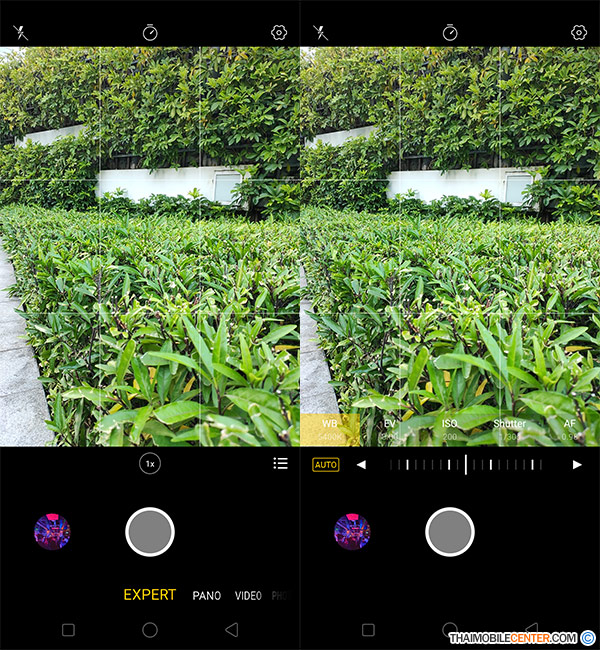Tap the white balance adjustment scale

[x=467, y=465]
